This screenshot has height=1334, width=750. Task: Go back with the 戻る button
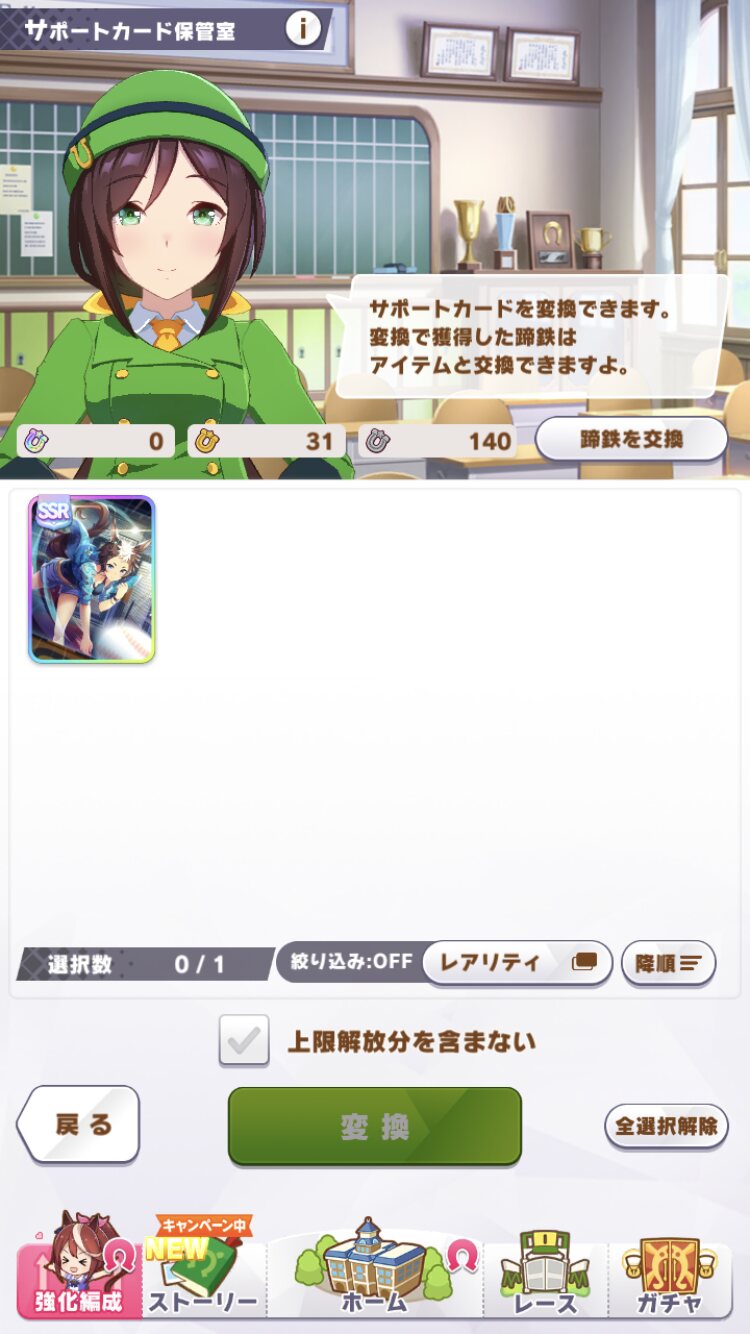point(80,1125)
